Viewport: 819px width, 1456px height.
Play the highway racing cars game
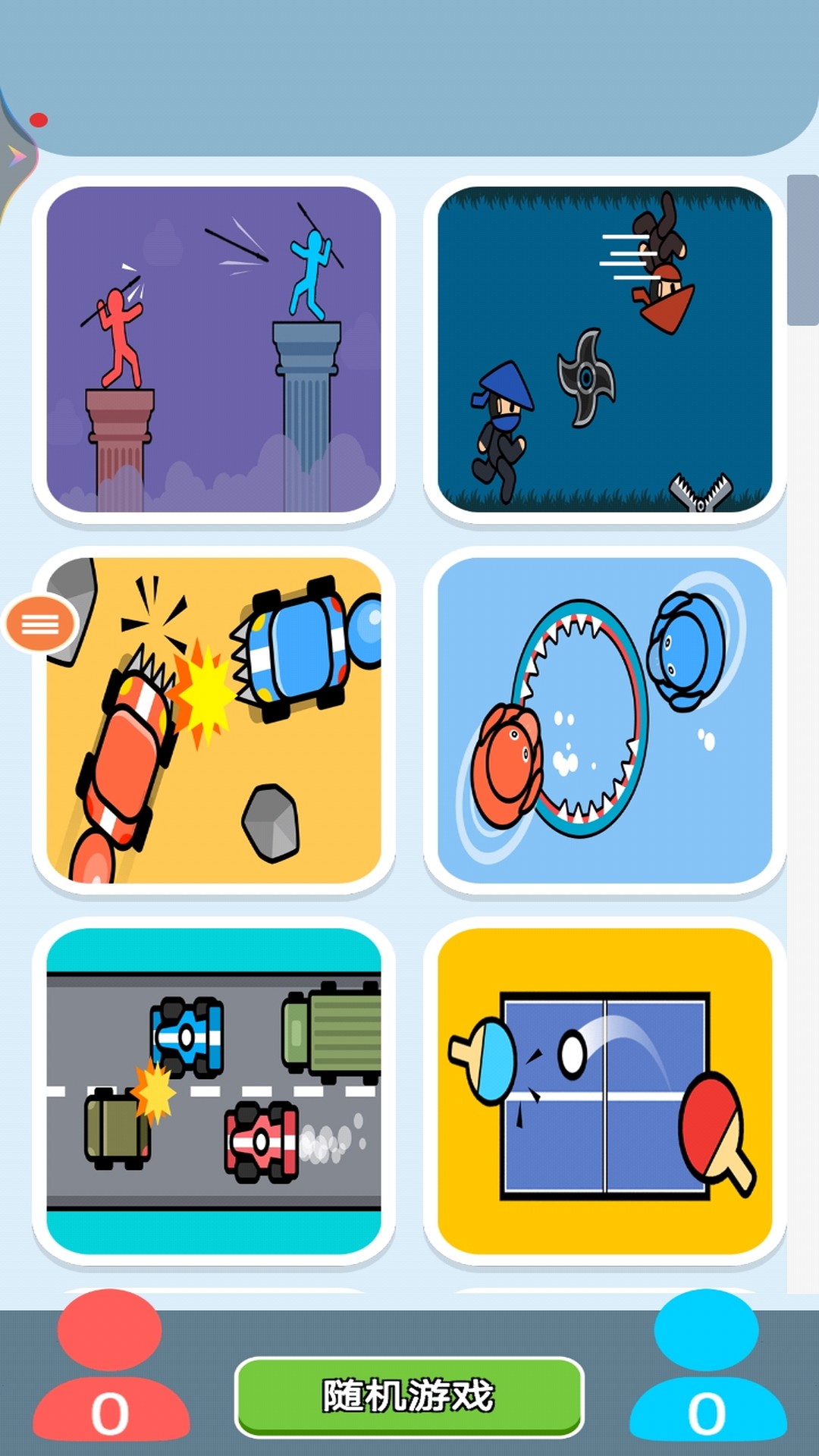(213, 1090)
